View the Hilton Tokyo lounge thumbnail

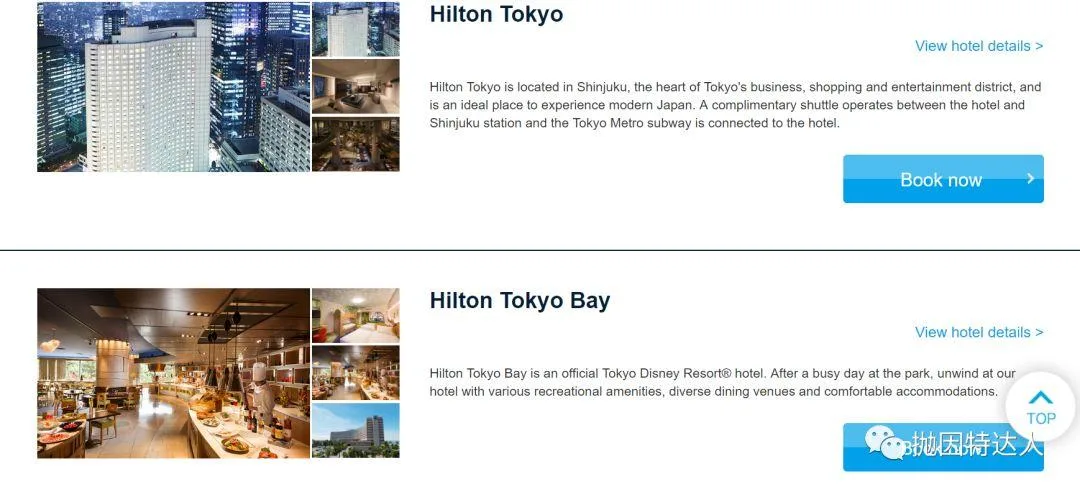point(355,87)
